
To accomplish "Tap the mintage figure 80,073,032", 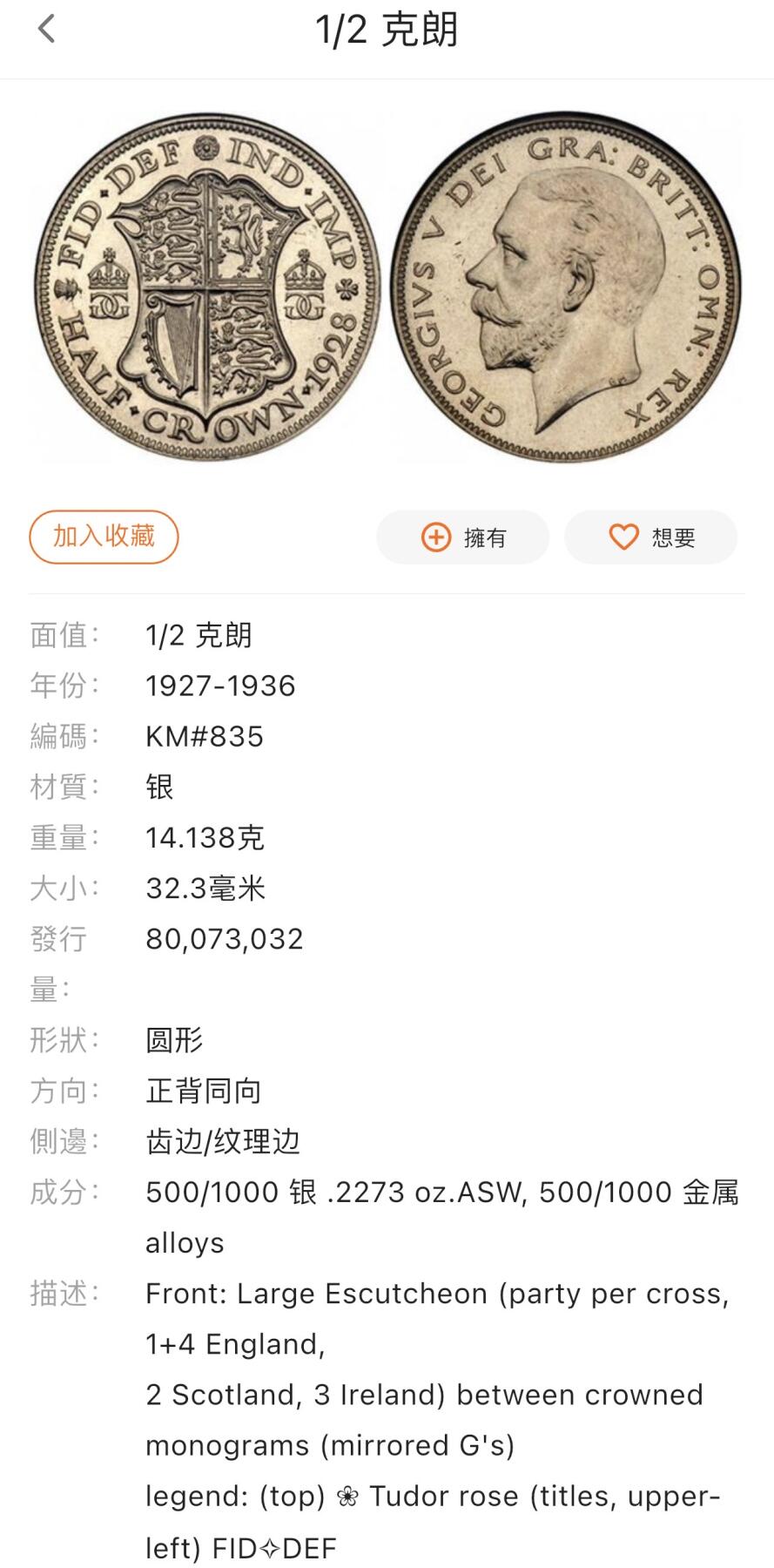I will coord(225,939).
